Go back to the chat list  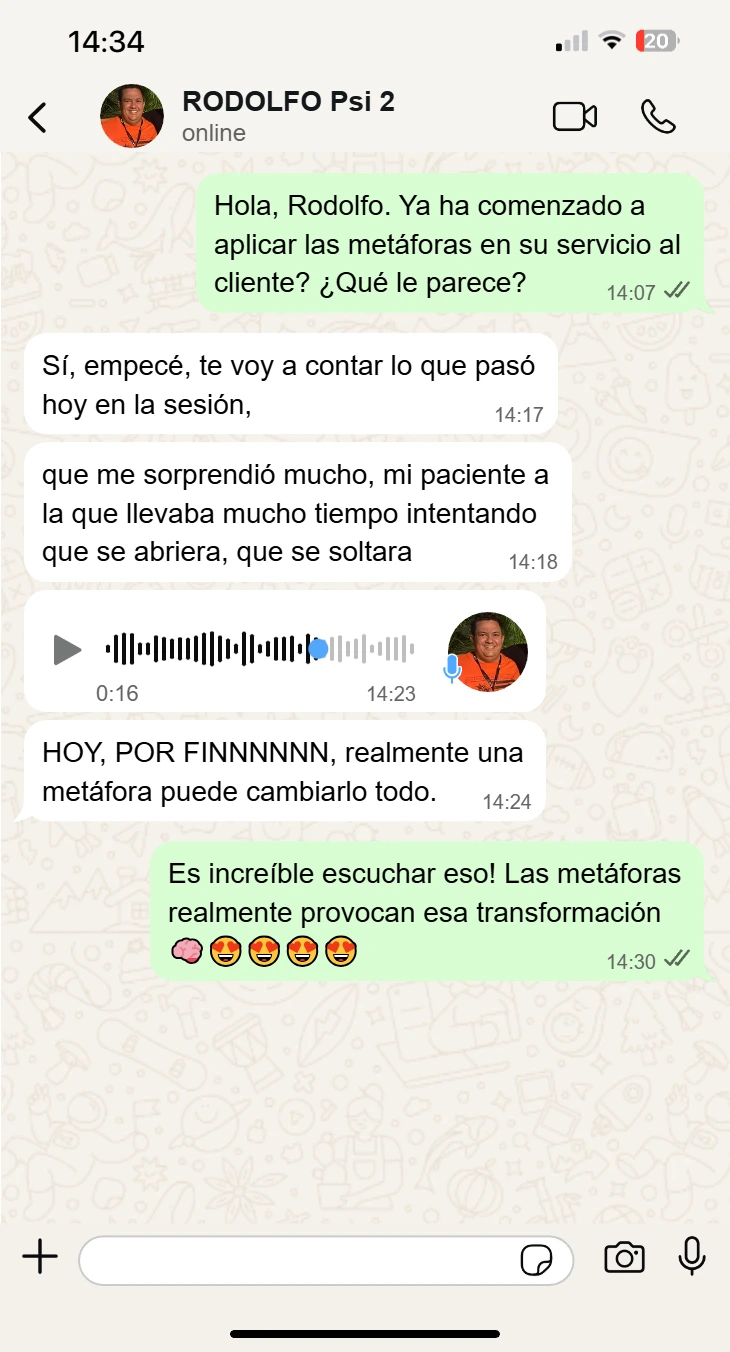(x=37, y=117)
